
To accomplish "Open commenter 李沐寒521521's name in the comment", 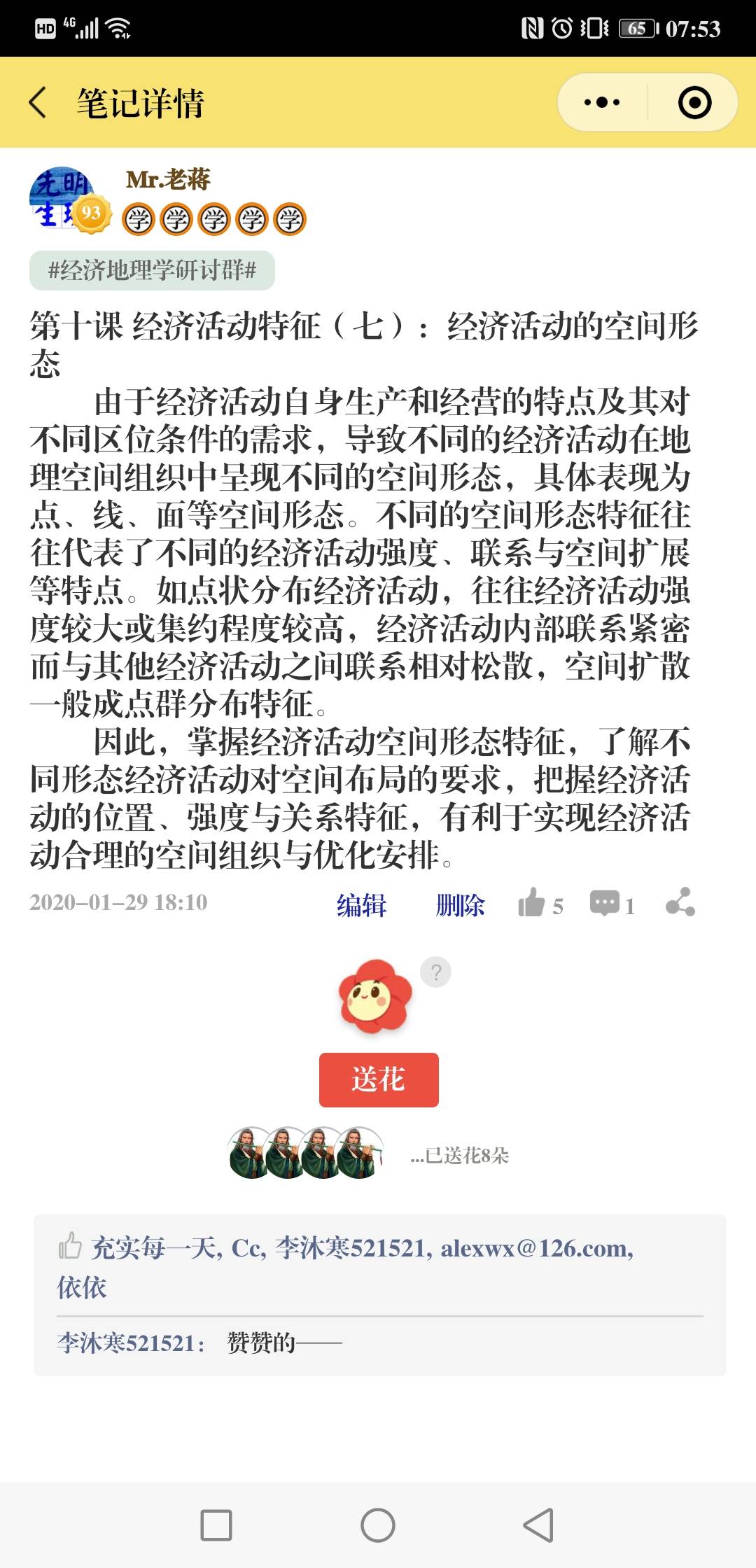I will tap(126, 1343).
